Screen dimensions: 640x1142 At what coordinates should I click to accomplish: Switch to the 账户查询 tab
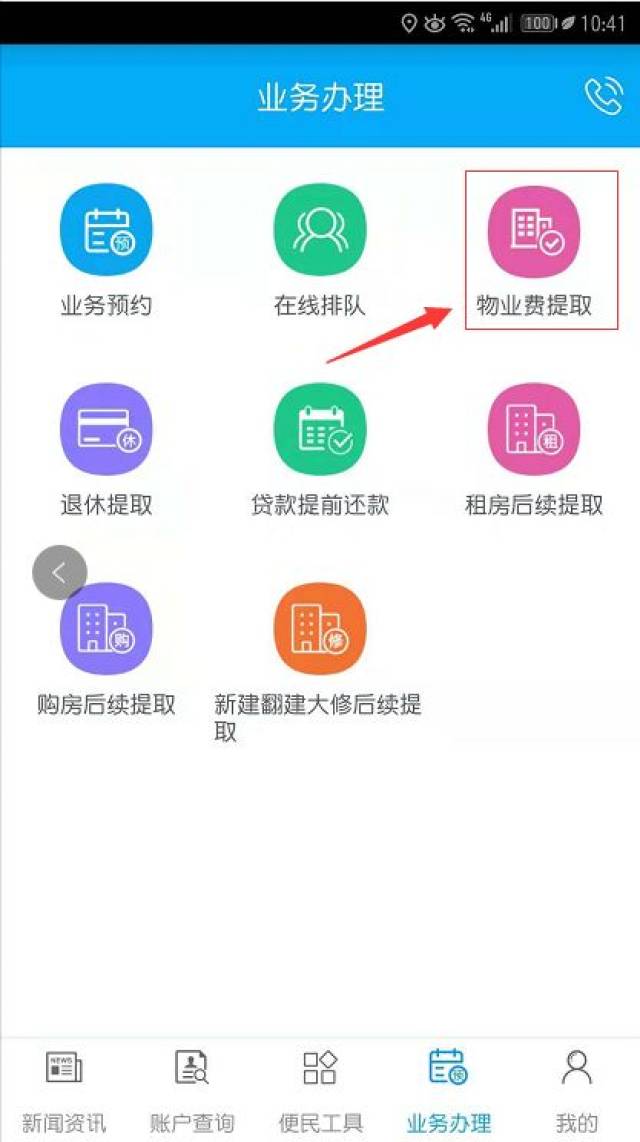(192, 1090)
